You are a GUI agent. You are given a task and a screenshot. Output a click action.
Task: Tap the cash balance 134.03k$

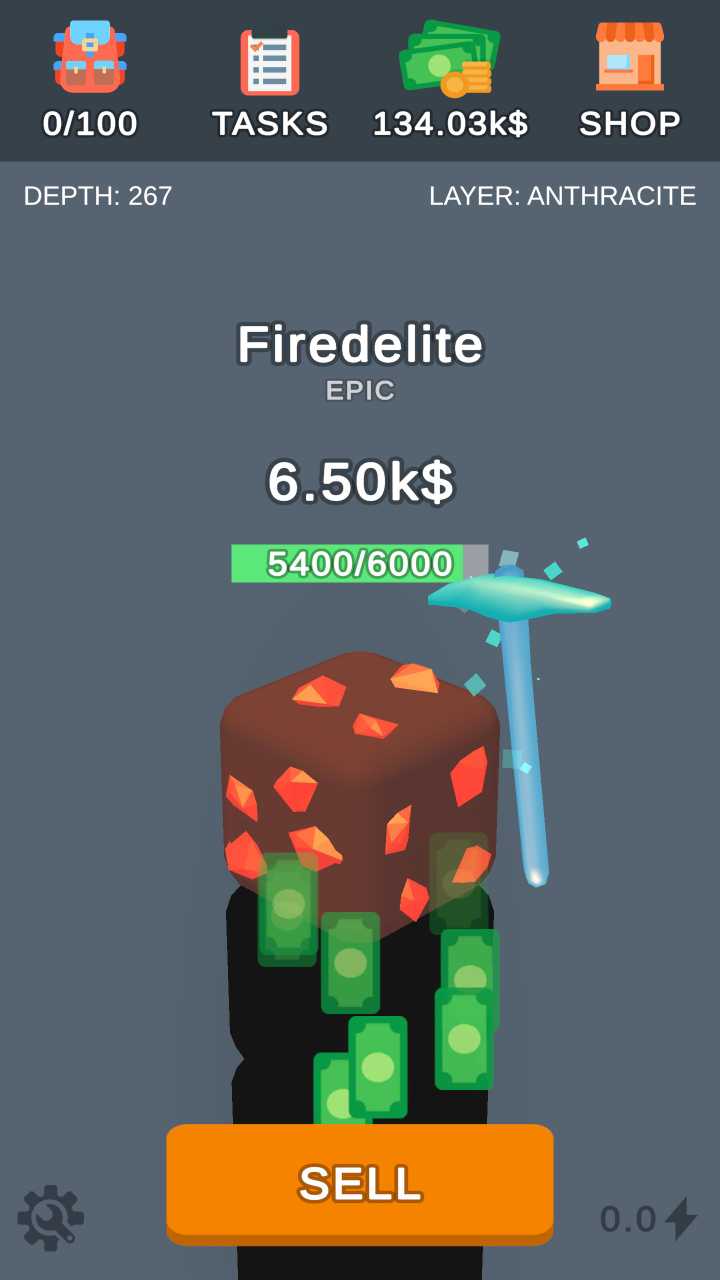tap(450, 80)
